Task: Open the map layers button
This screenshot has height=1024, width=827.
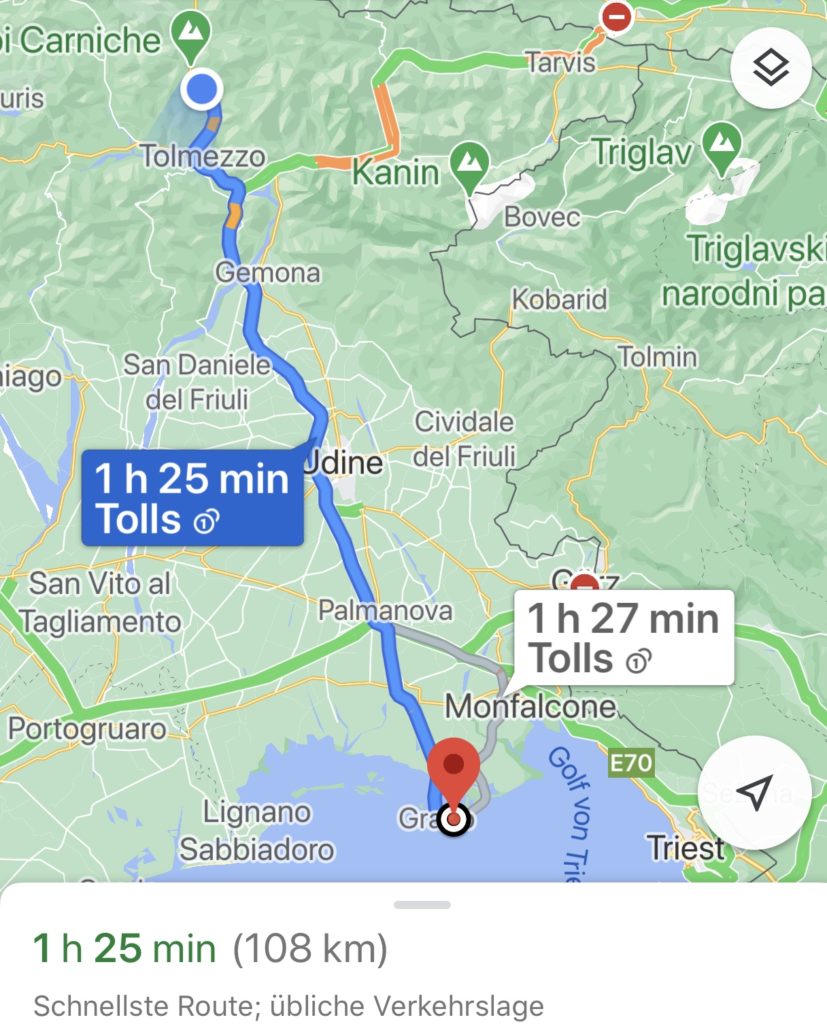Action: (x=770, y=68)
